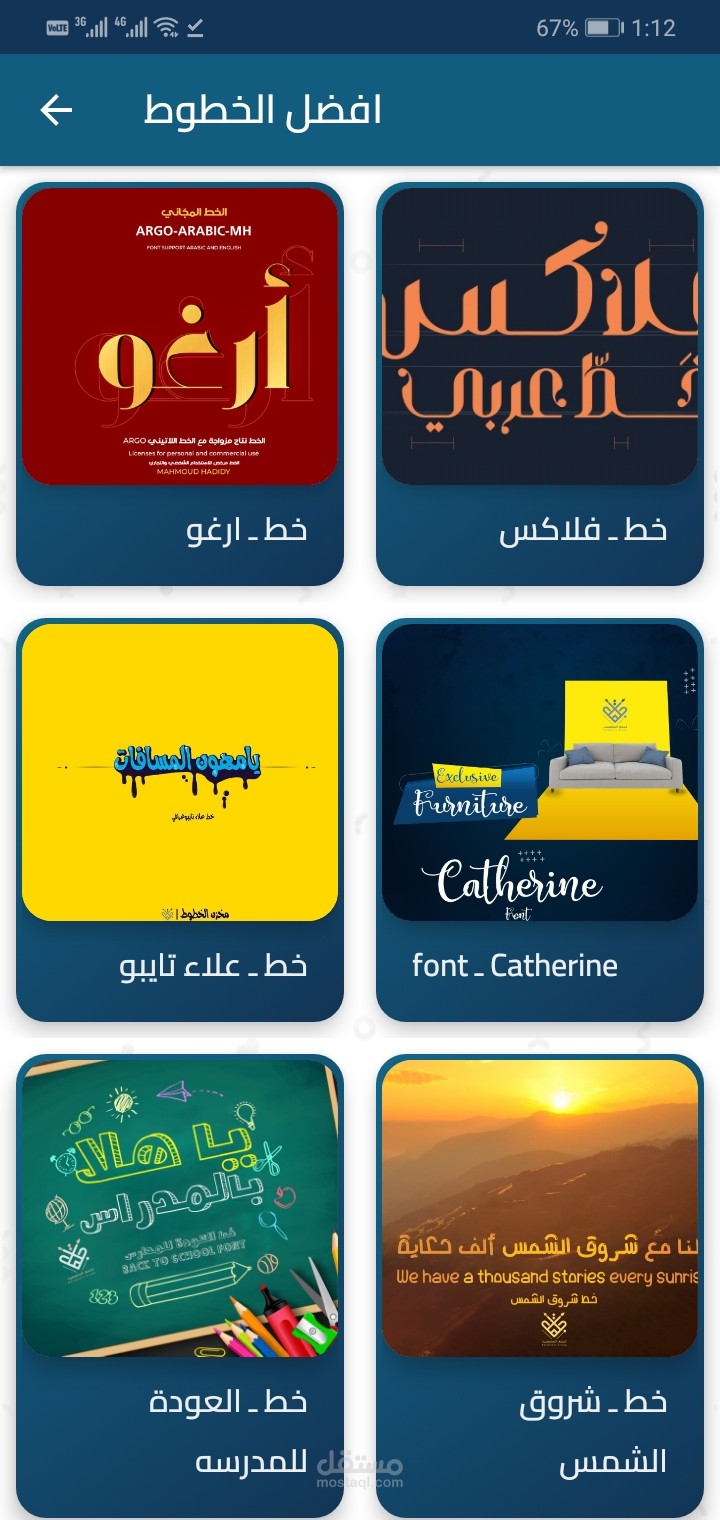Open the خط ـ فلاكس font card
720x1520 pixels.
click(540, 384)
